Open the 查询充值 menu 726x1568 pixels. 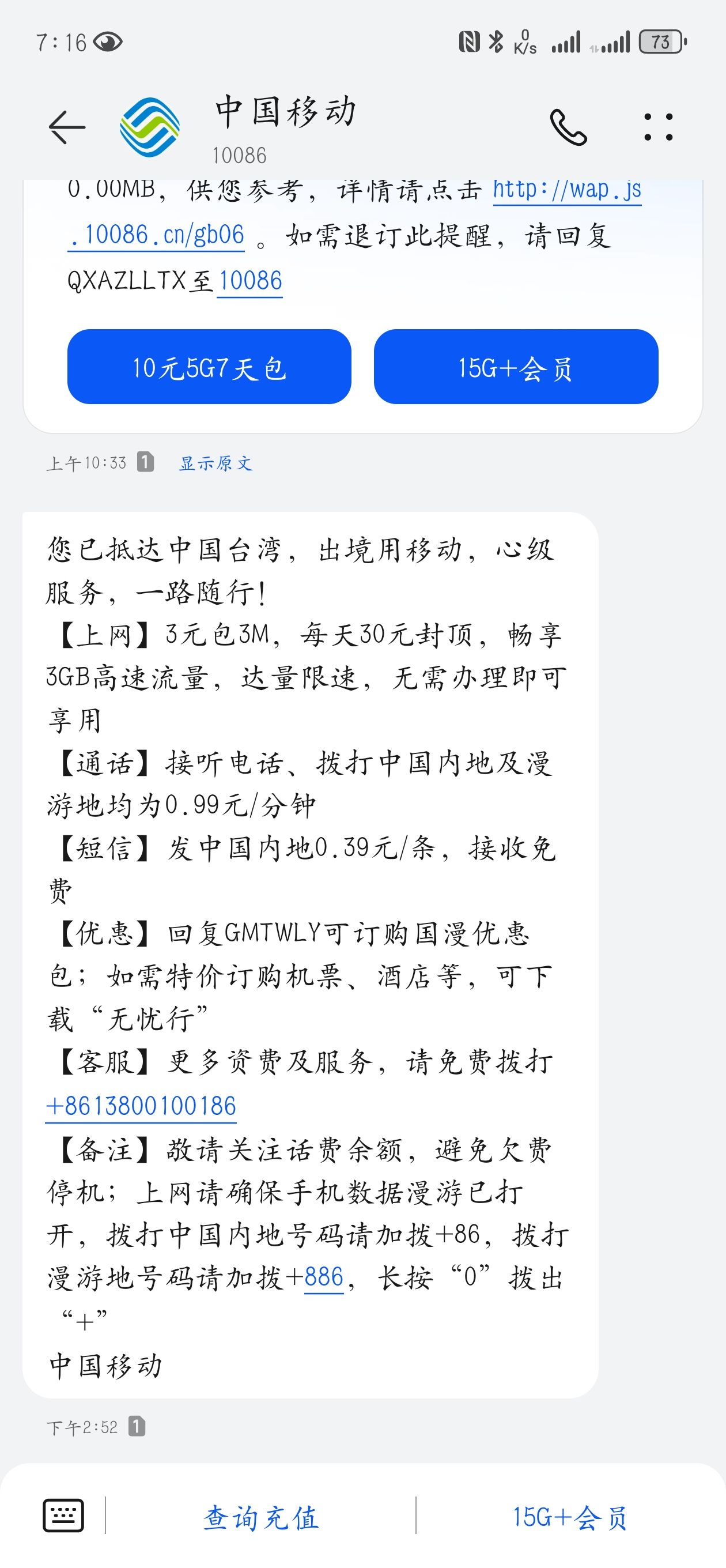point(260,1517)
